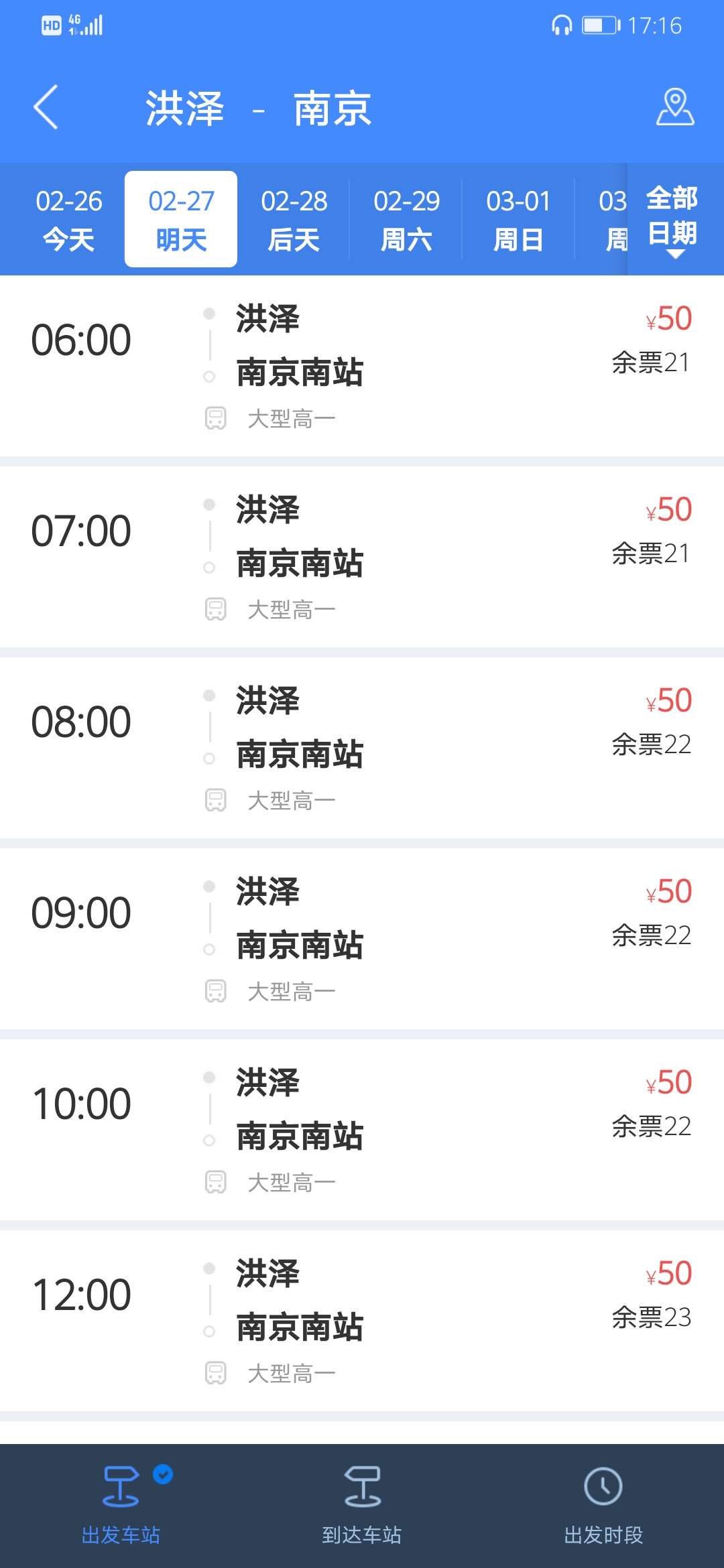Open the 12:00 trip with 余票23
Viewport: 724px width, 1568px height.
pos(362,1321)
